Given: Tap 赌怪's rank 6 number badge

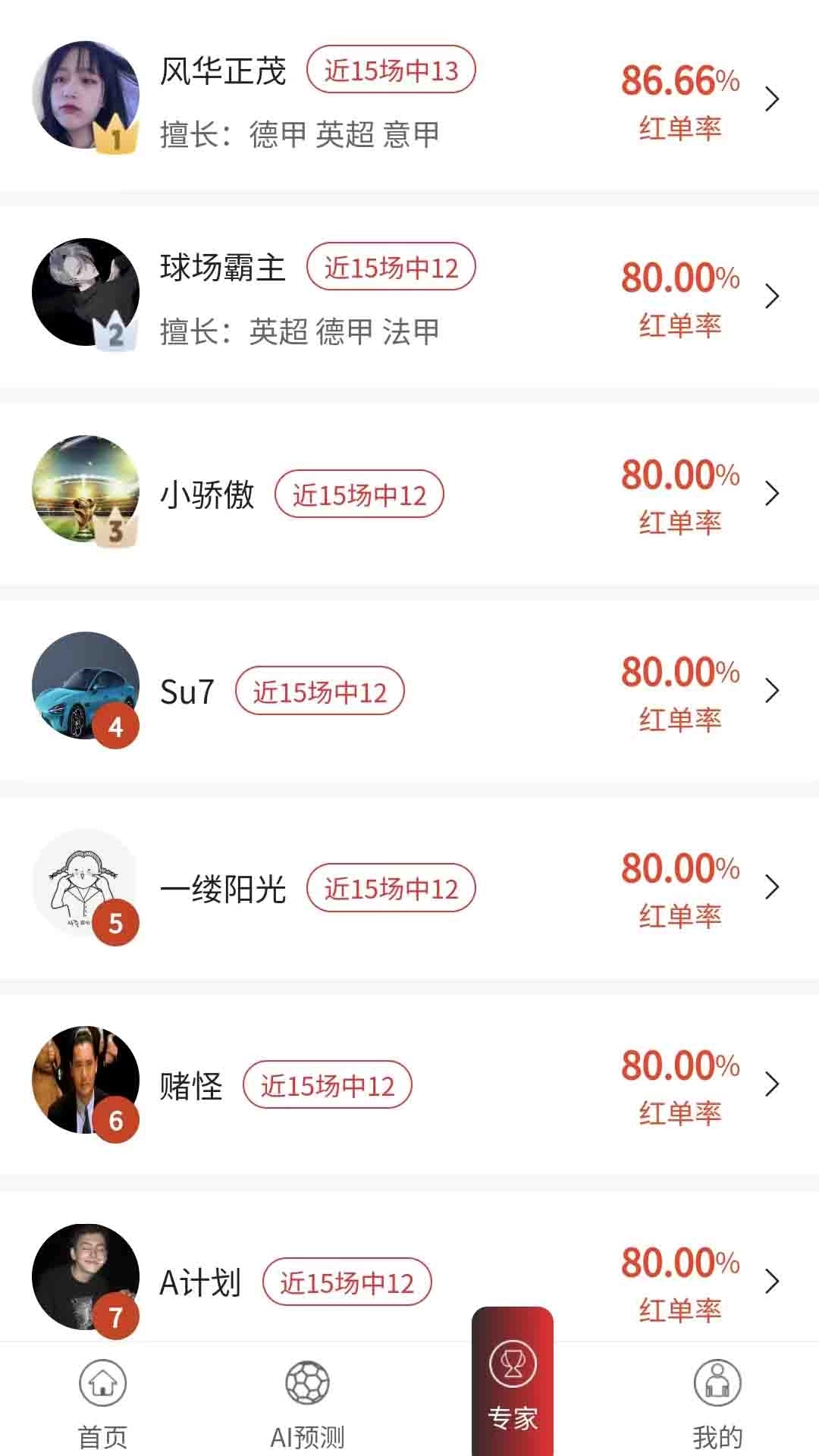Looking at the screenshot, I should tap(115, 1121).
